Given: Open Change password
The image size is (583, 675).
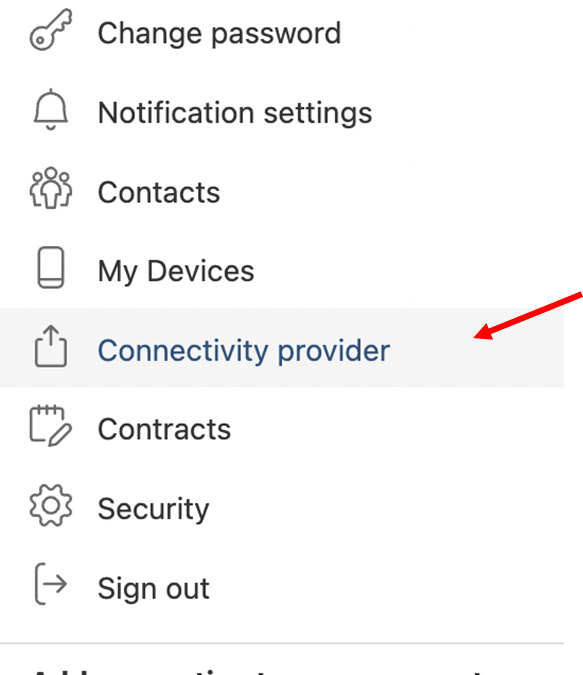Looking at the screenshot, I should [x=282, y=33].
